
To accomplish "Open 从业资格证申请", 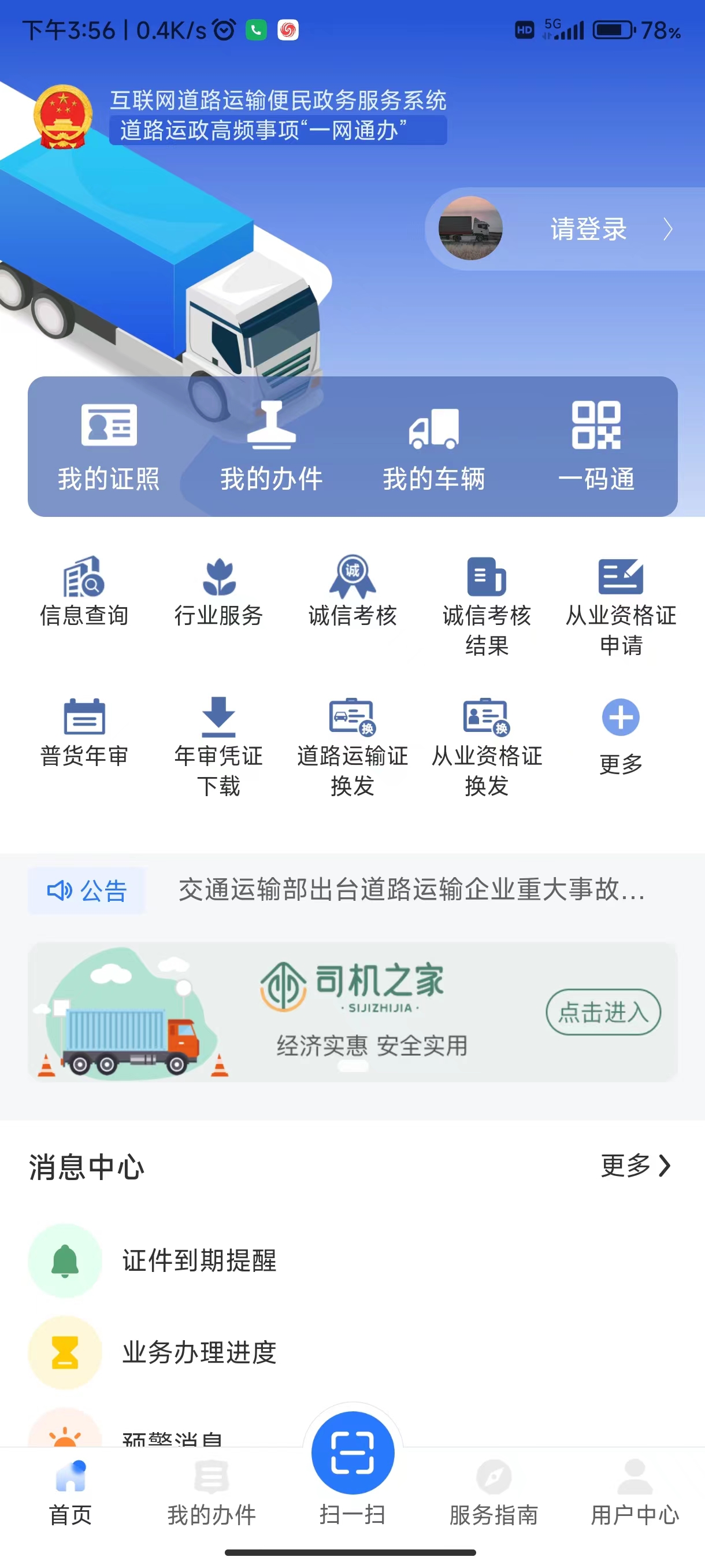I will tap(621, 607).
